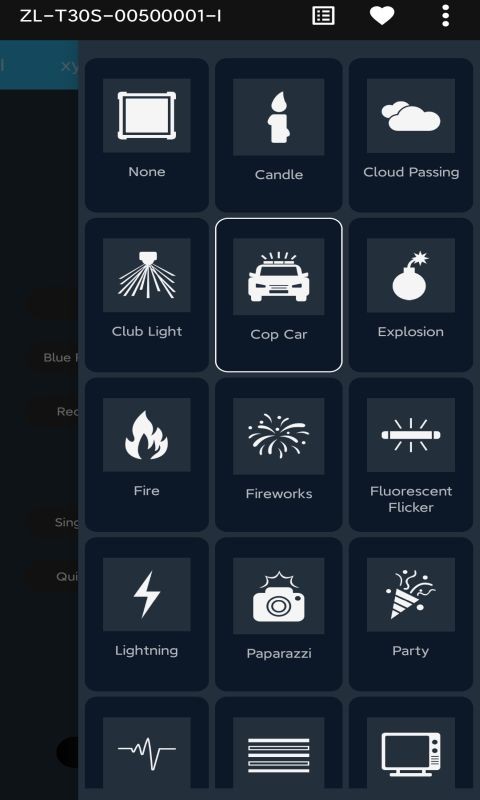The width and height of the screenshot is (480, 800).
Task: Pick the Party effect
Action: pos(411,614)
